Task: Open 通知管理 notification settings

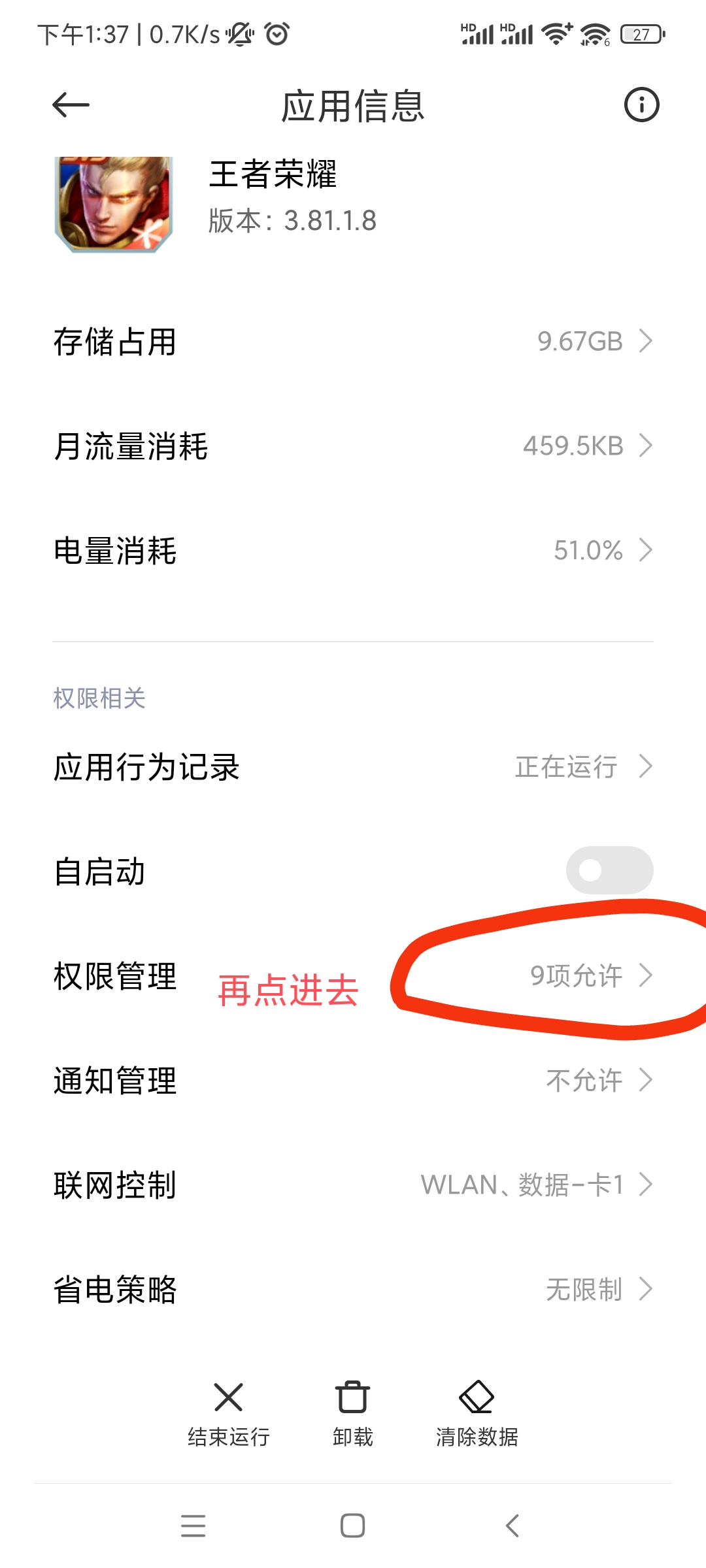Action: tap(353, 1081)
